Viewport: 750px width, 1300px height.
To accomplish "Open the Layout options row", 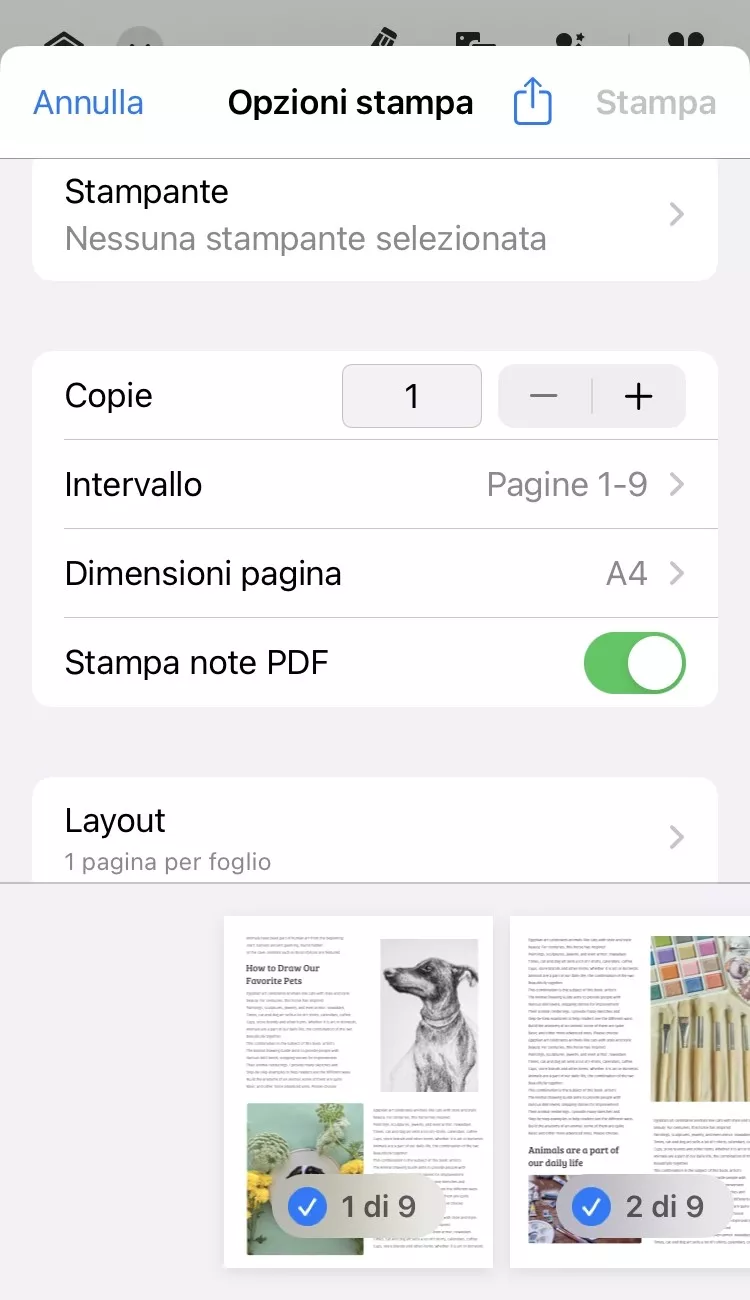I will (x=375, y=836).
